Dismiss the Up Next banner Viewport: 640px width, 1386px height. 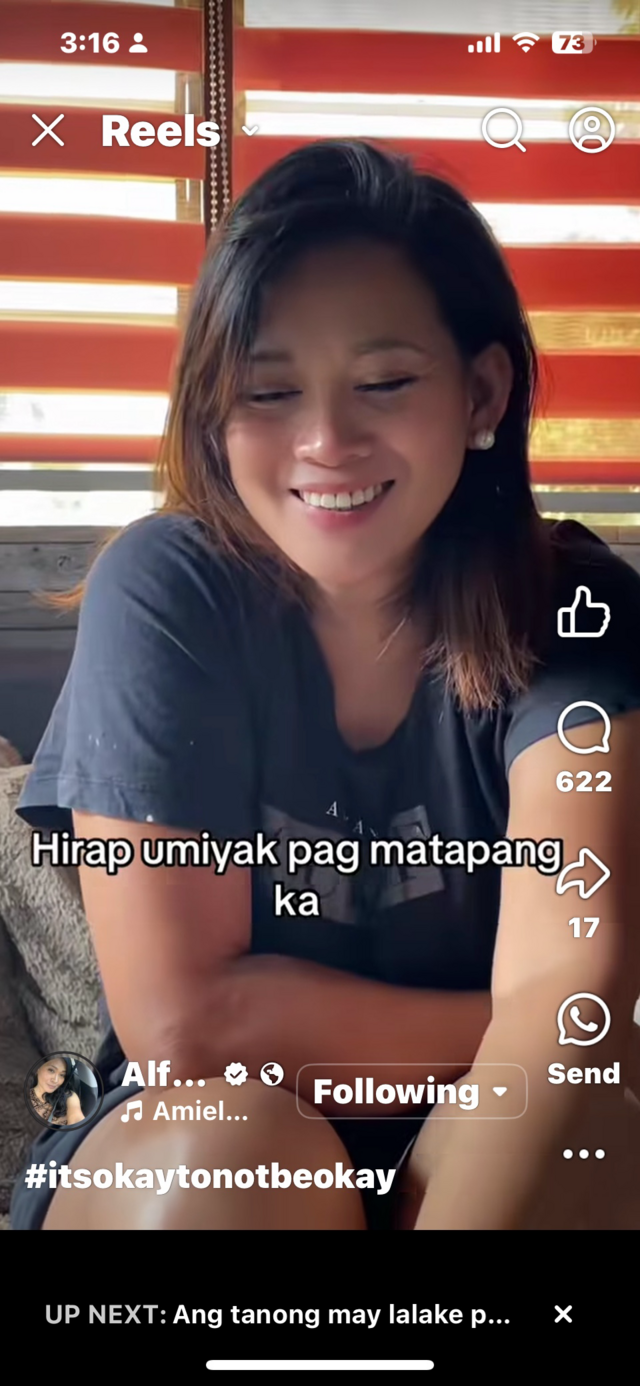pyautogui.click(x=563, y=1314)
